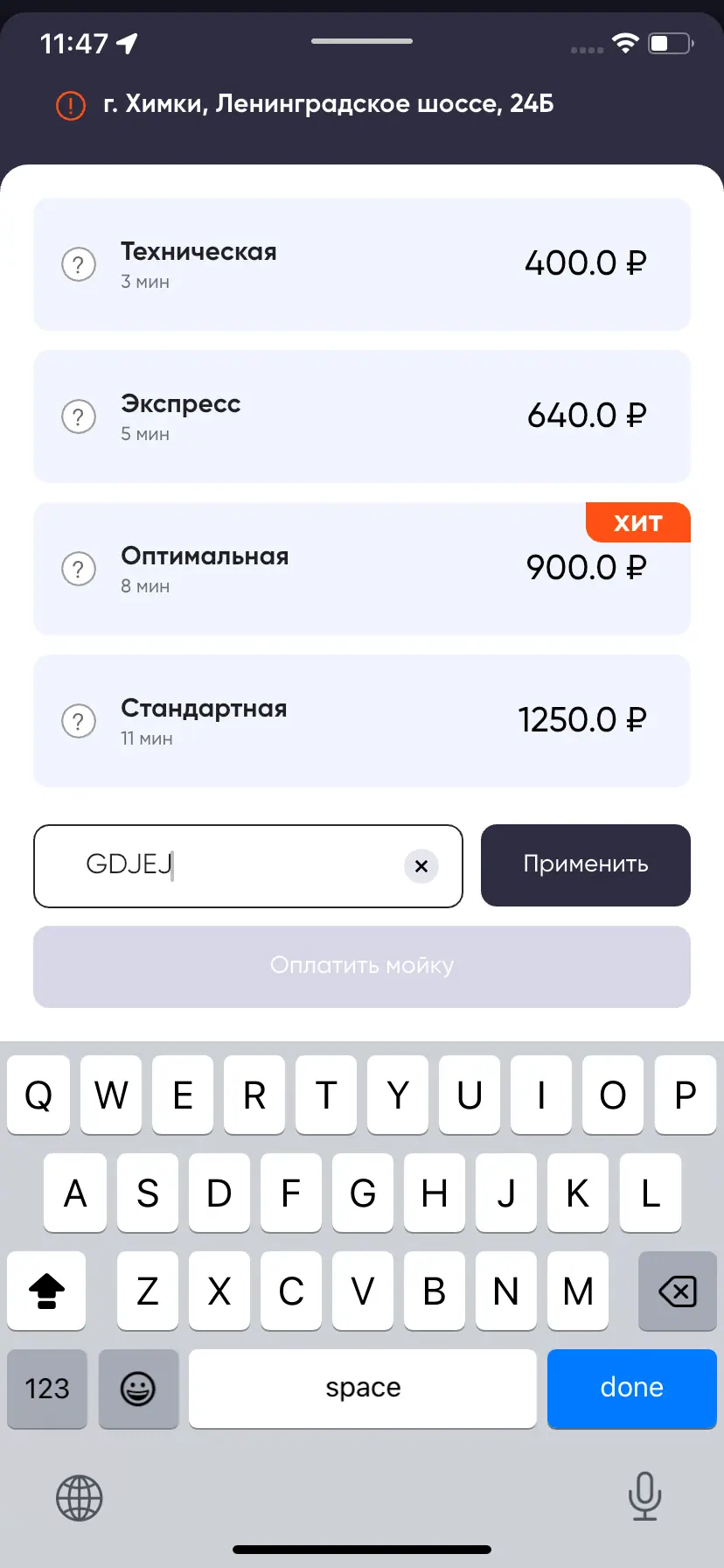Pick the Оптимальная 900 ₽ wash card

point(362,569)
